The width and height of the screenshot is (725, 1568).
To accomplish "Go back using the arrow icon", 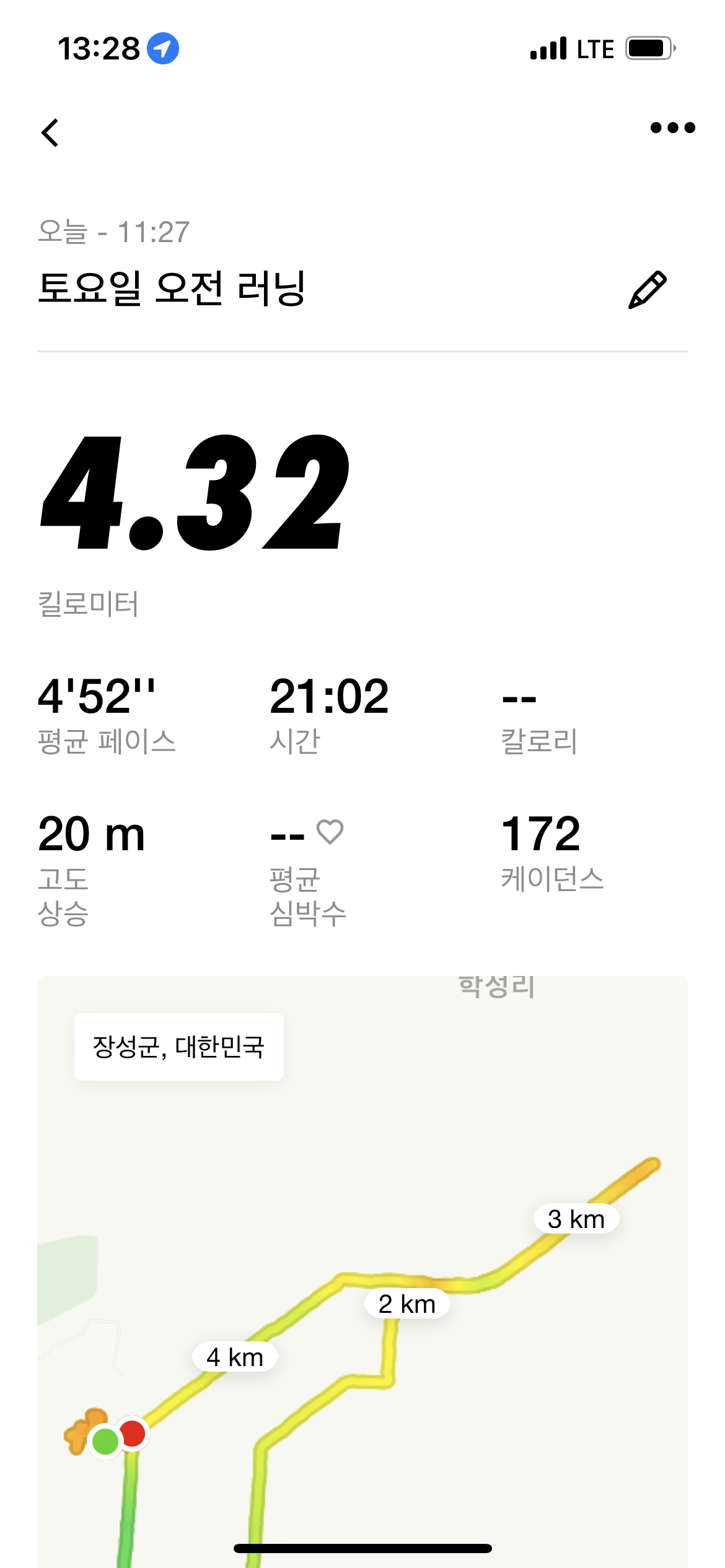I will click(50, 133).
